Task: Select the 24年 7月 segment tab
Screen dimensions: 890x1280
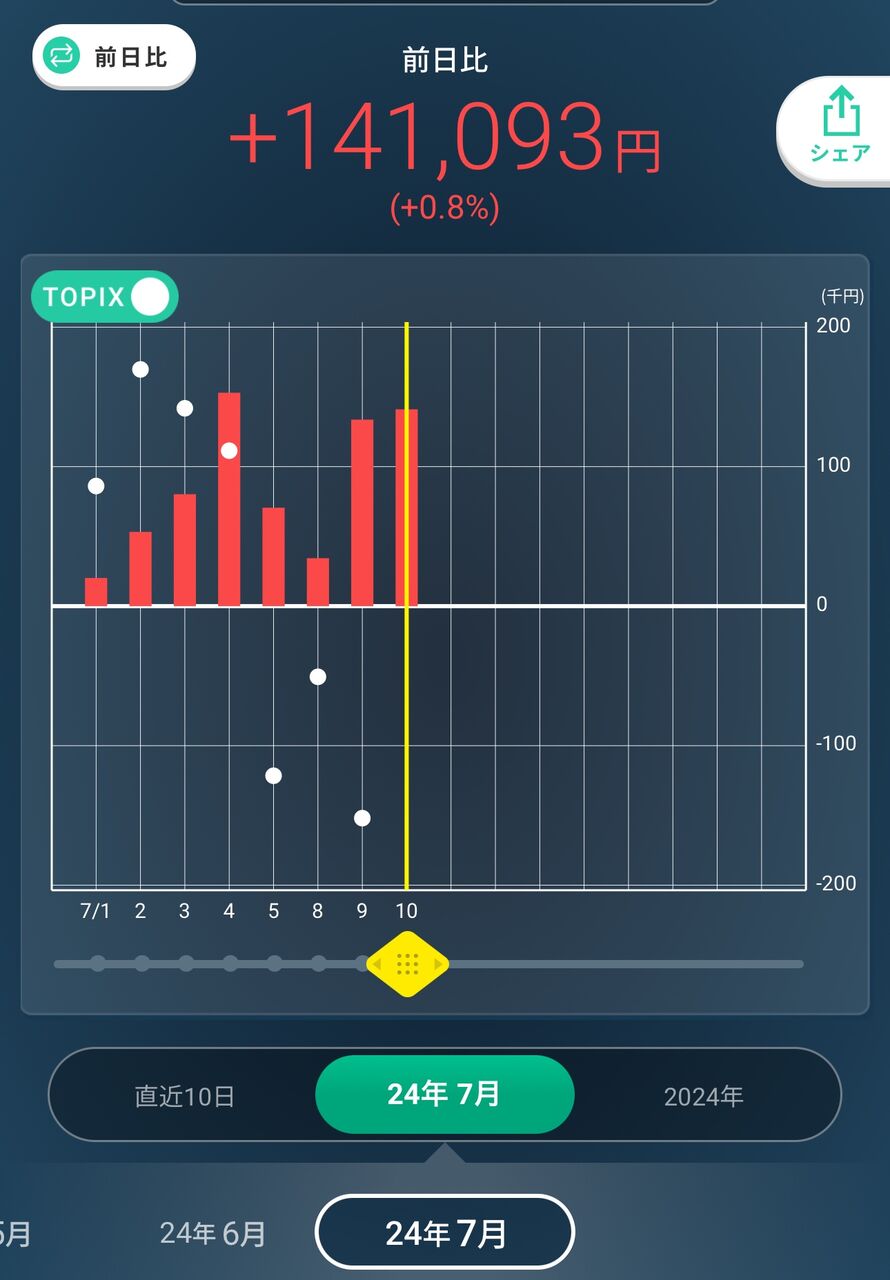Action: [444, 1094]
